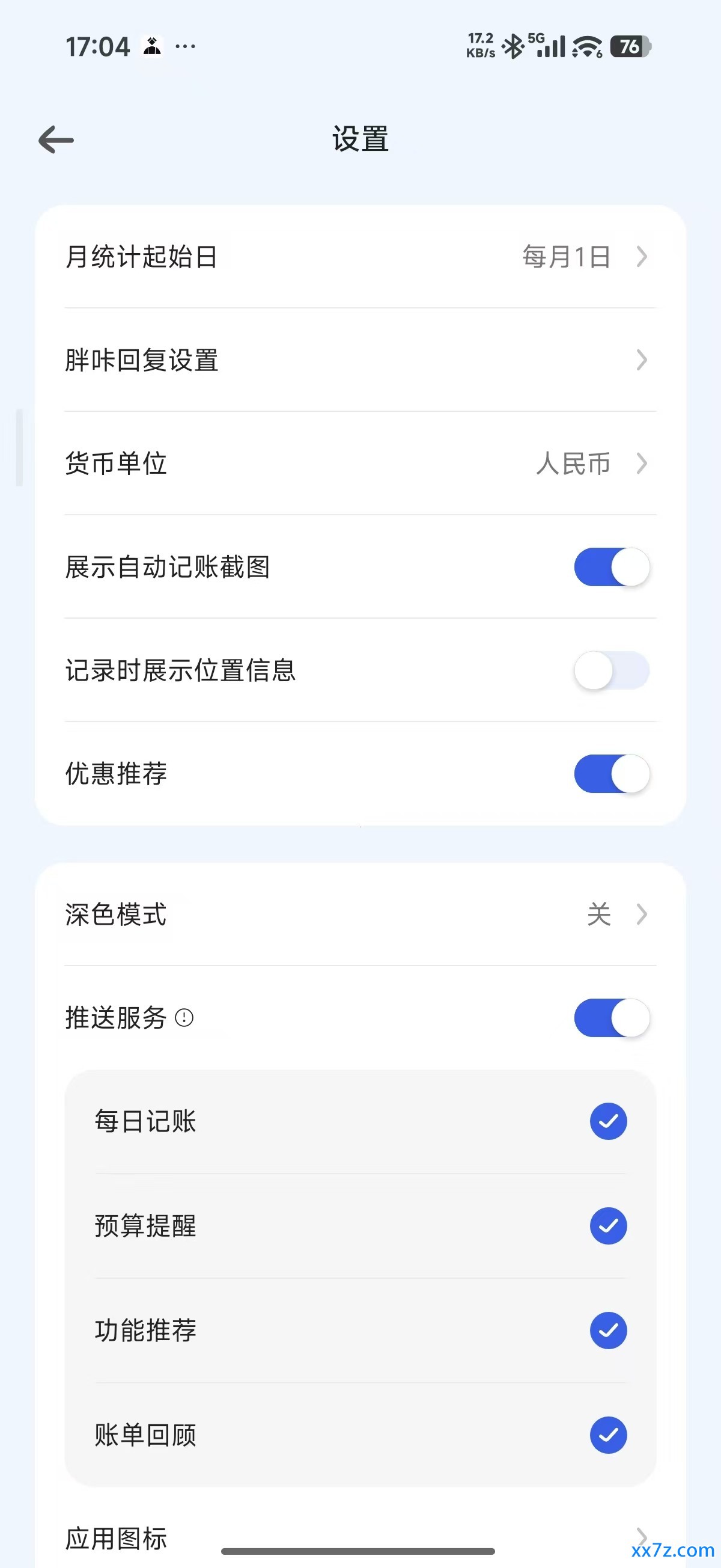Open 深色模式 options
The height and width of the screenshot is (1568, 721).
pyautogui.click(x=360, y=914)
